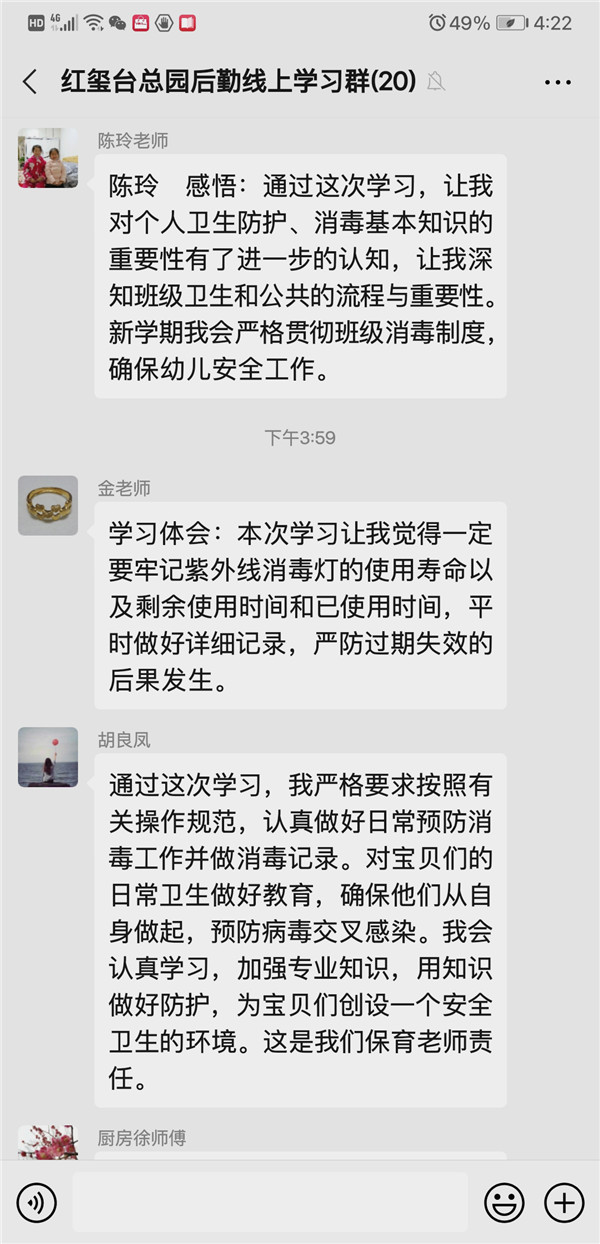Open the emoji picker

pyautogui.click(x=504, y=1201)
